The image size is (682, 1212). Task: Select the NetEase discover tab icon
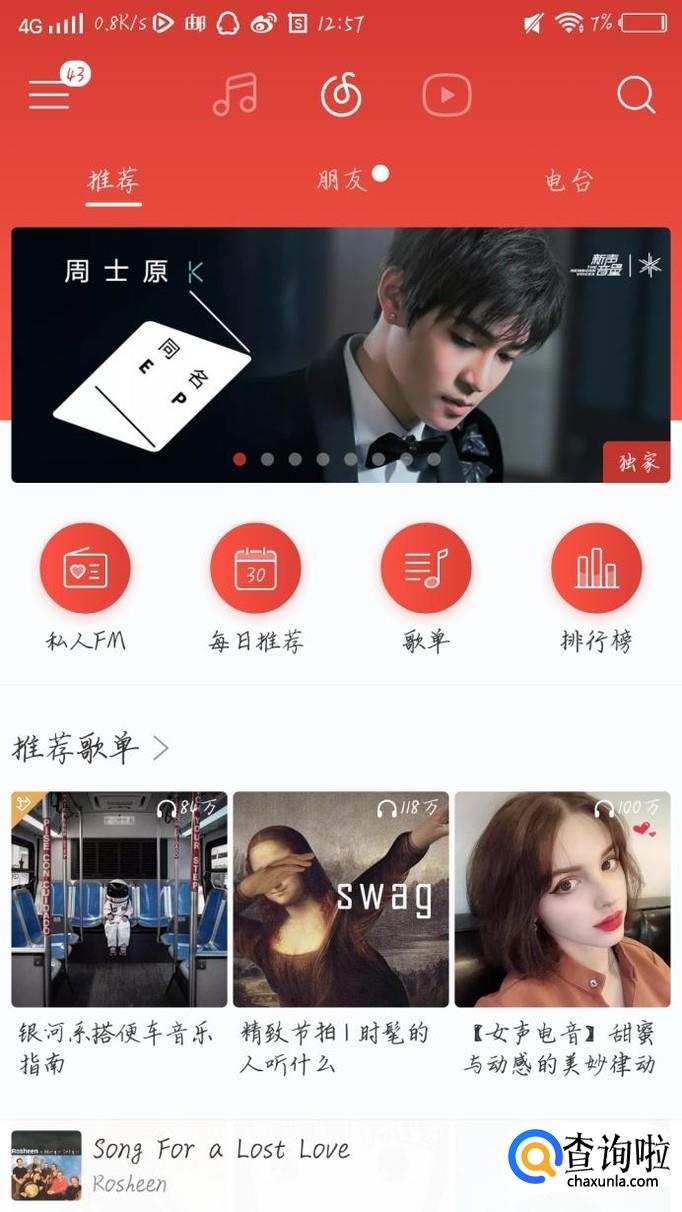341,96
